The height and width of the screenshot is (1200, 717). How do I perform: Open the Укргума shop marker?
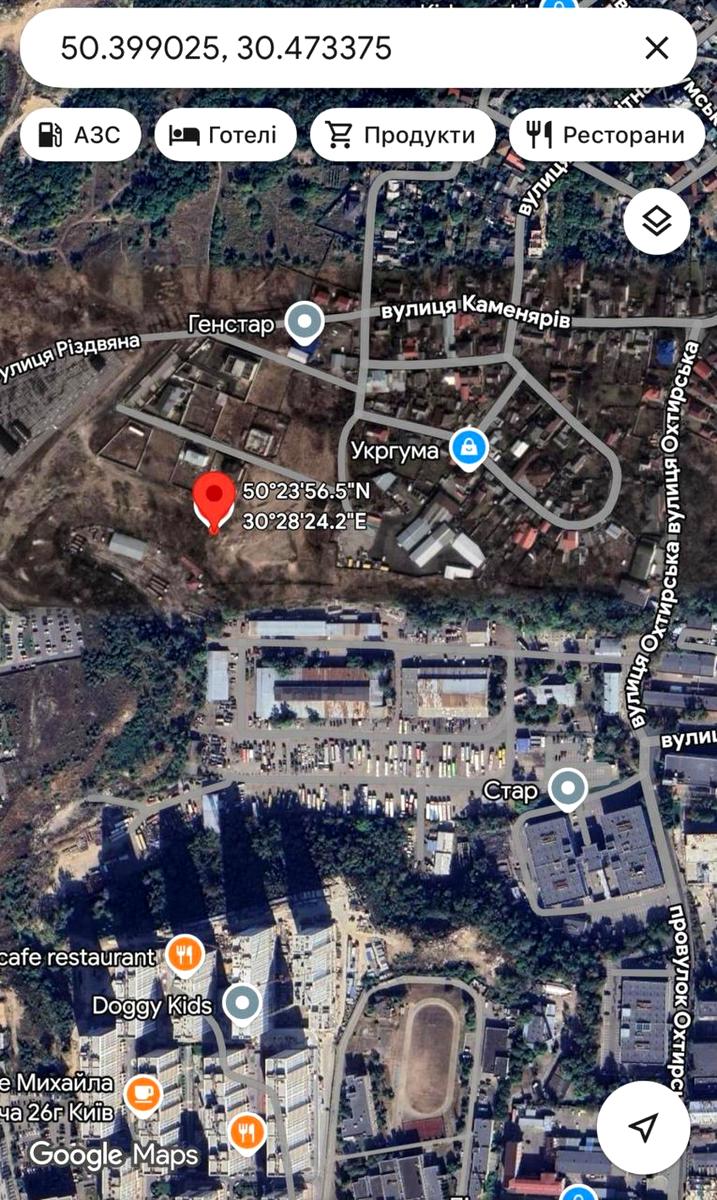click(468, 449)
